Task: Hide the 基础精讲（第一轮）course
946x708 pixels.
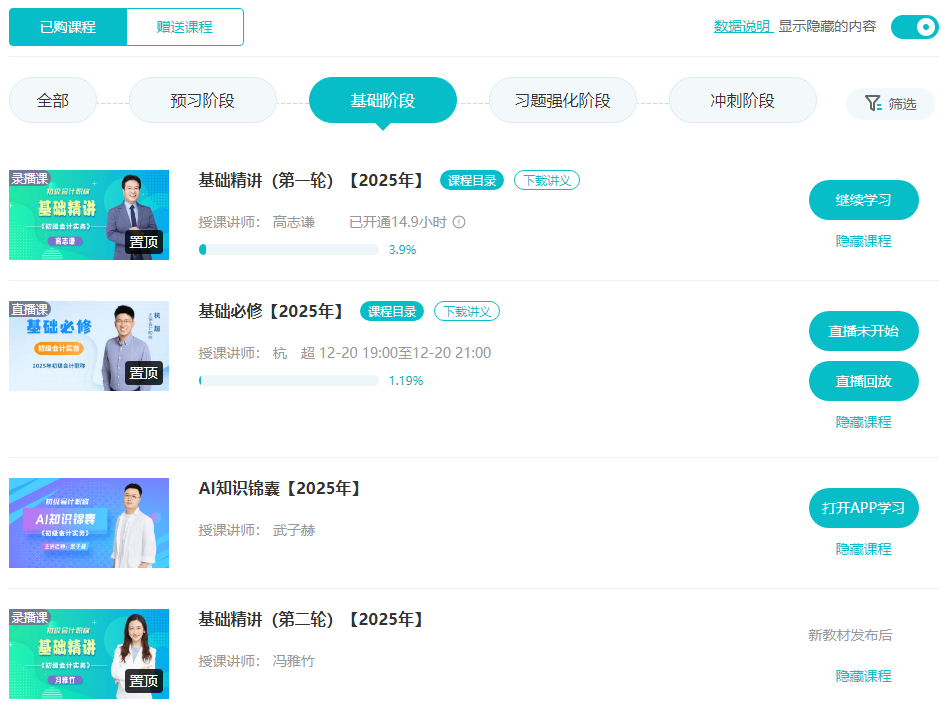Action: pos(863,241)
